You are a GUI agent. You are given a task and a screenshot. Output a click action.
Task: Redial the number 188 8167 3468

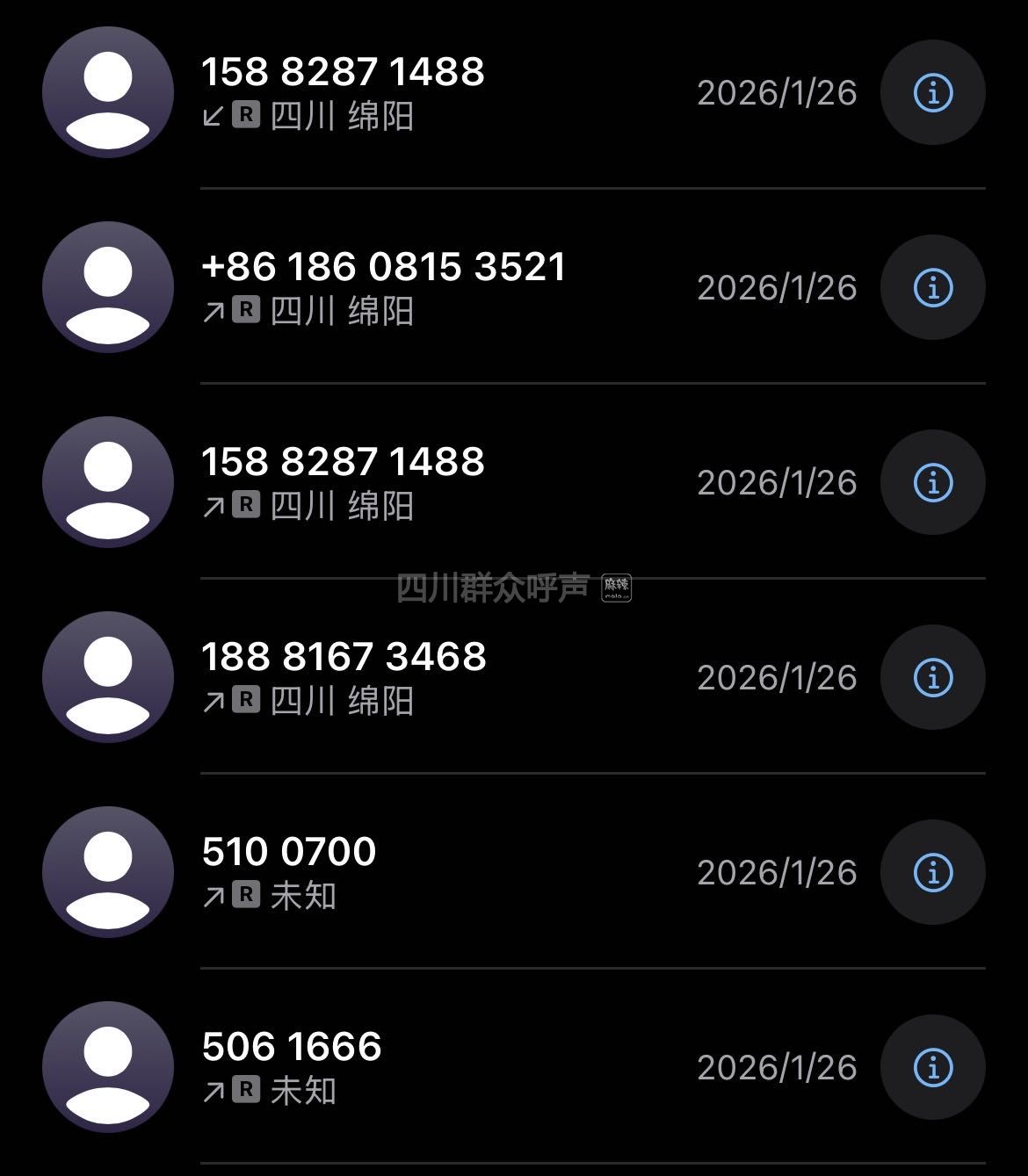344,657
